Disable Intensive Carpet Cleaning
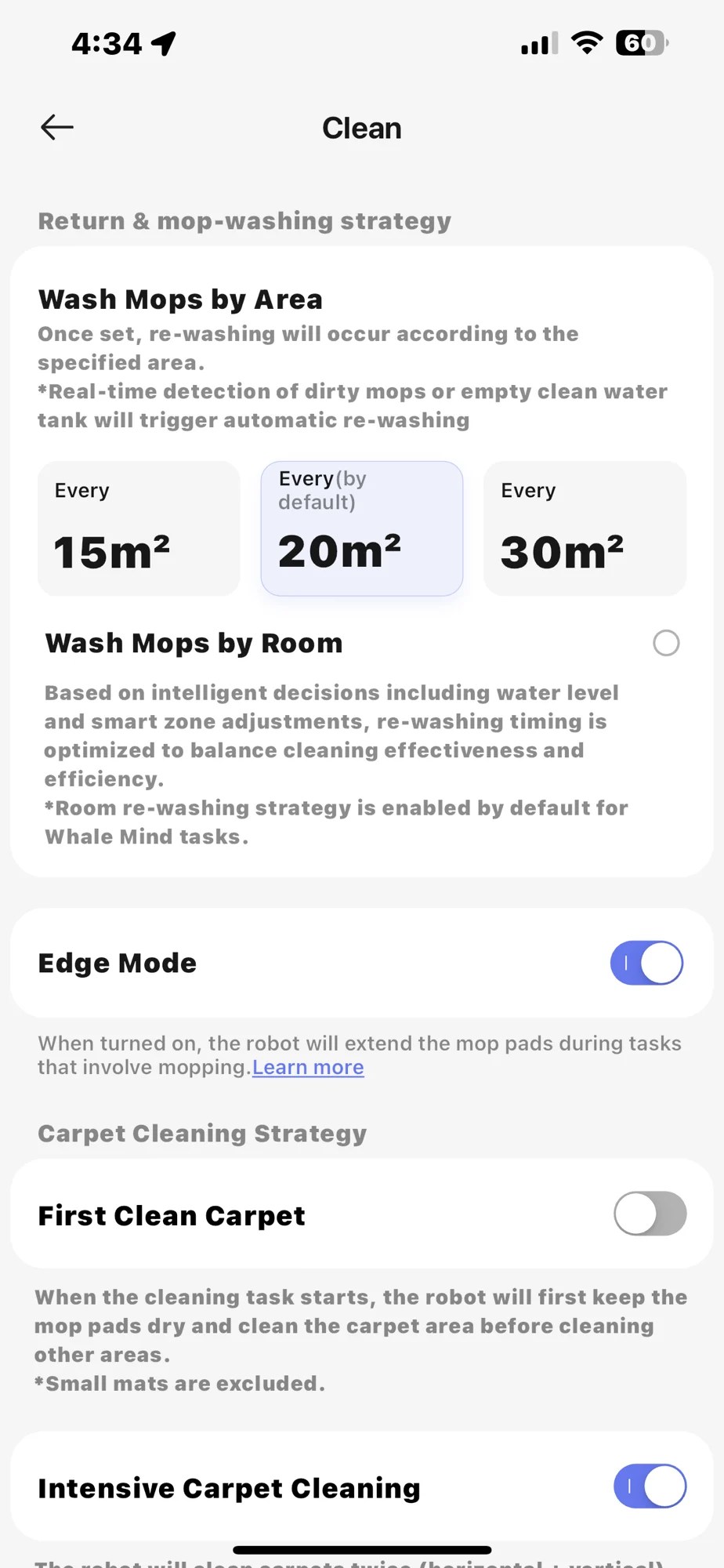Viewport: 724px width, 1568px height. point(650,1486)
